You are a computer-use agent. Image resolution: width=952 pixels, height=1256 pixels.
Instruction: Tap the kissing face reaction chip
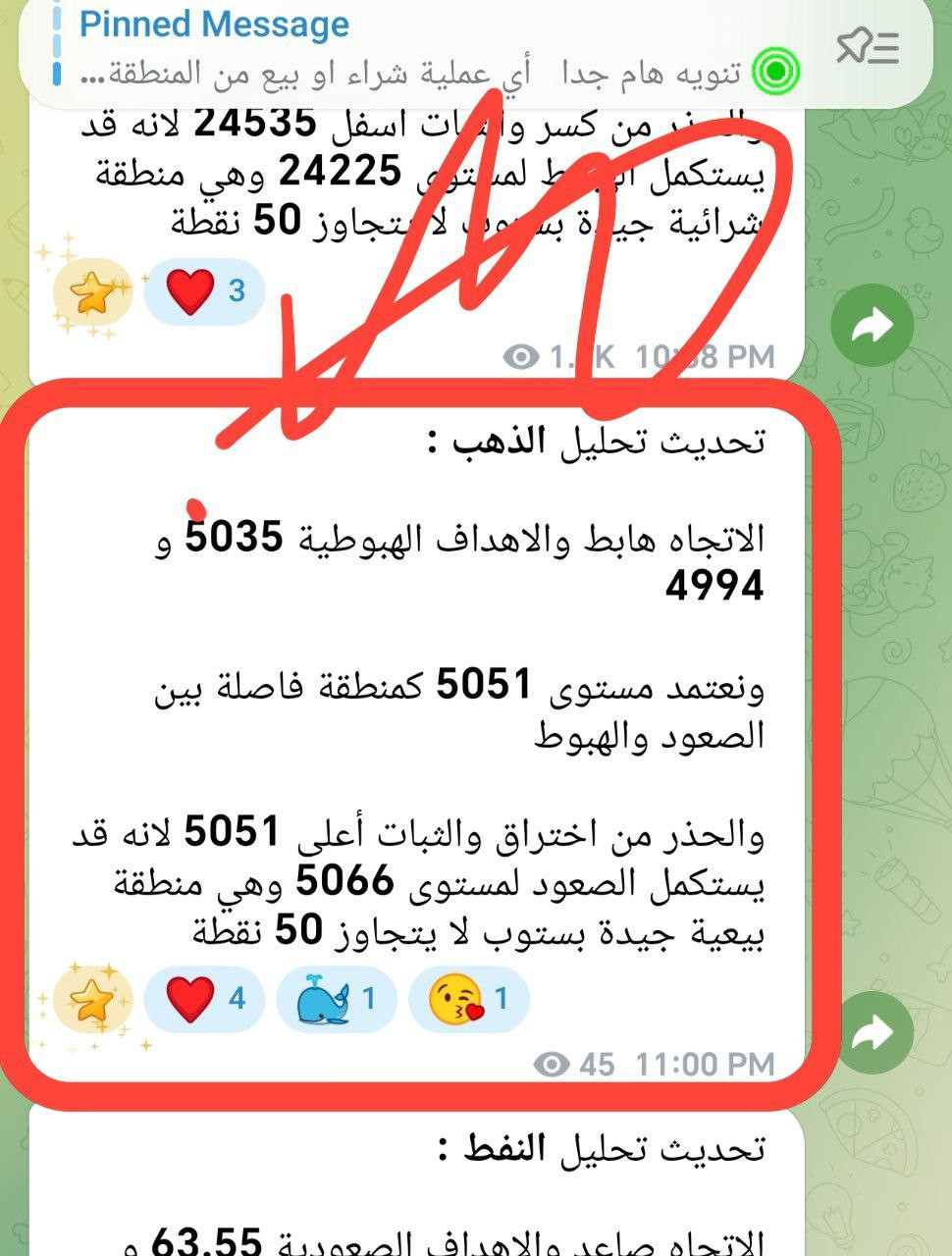pyautogui.click(x=469, y=999)
